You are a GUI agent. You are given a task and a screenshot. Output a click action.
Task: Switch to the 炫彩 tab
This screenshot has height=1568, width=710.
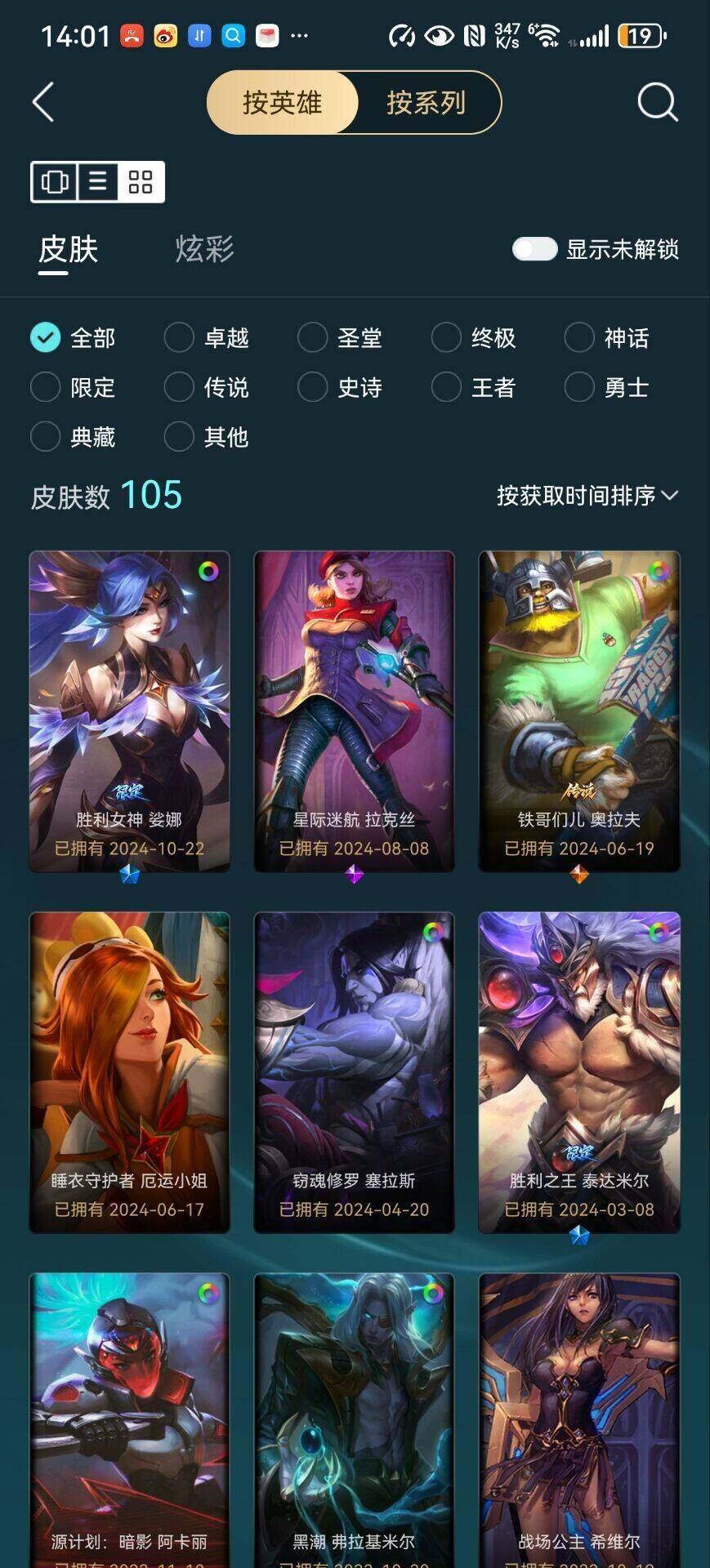204,249
